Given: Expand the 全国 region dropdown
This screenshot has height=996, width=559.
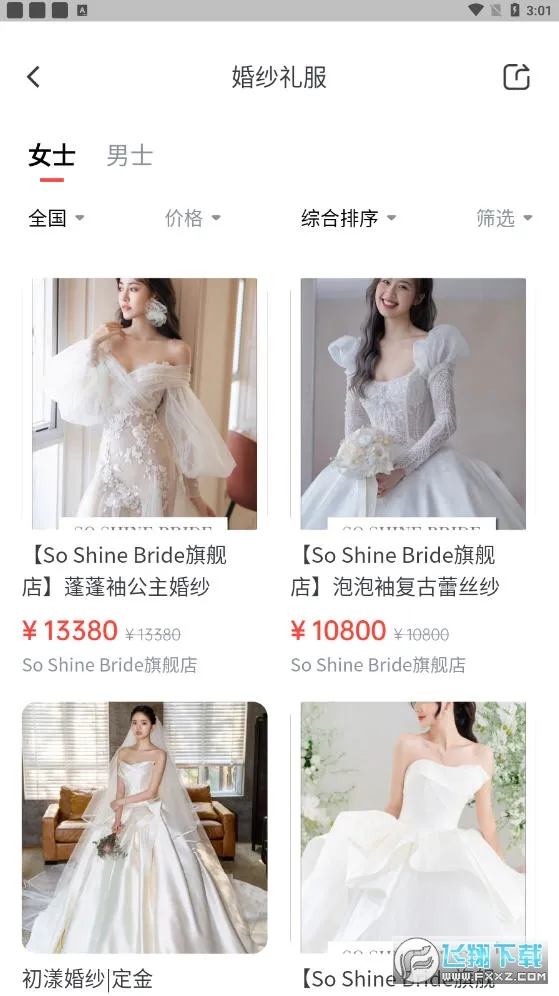Looking at the screenshot, I should [x=56, y=218].
